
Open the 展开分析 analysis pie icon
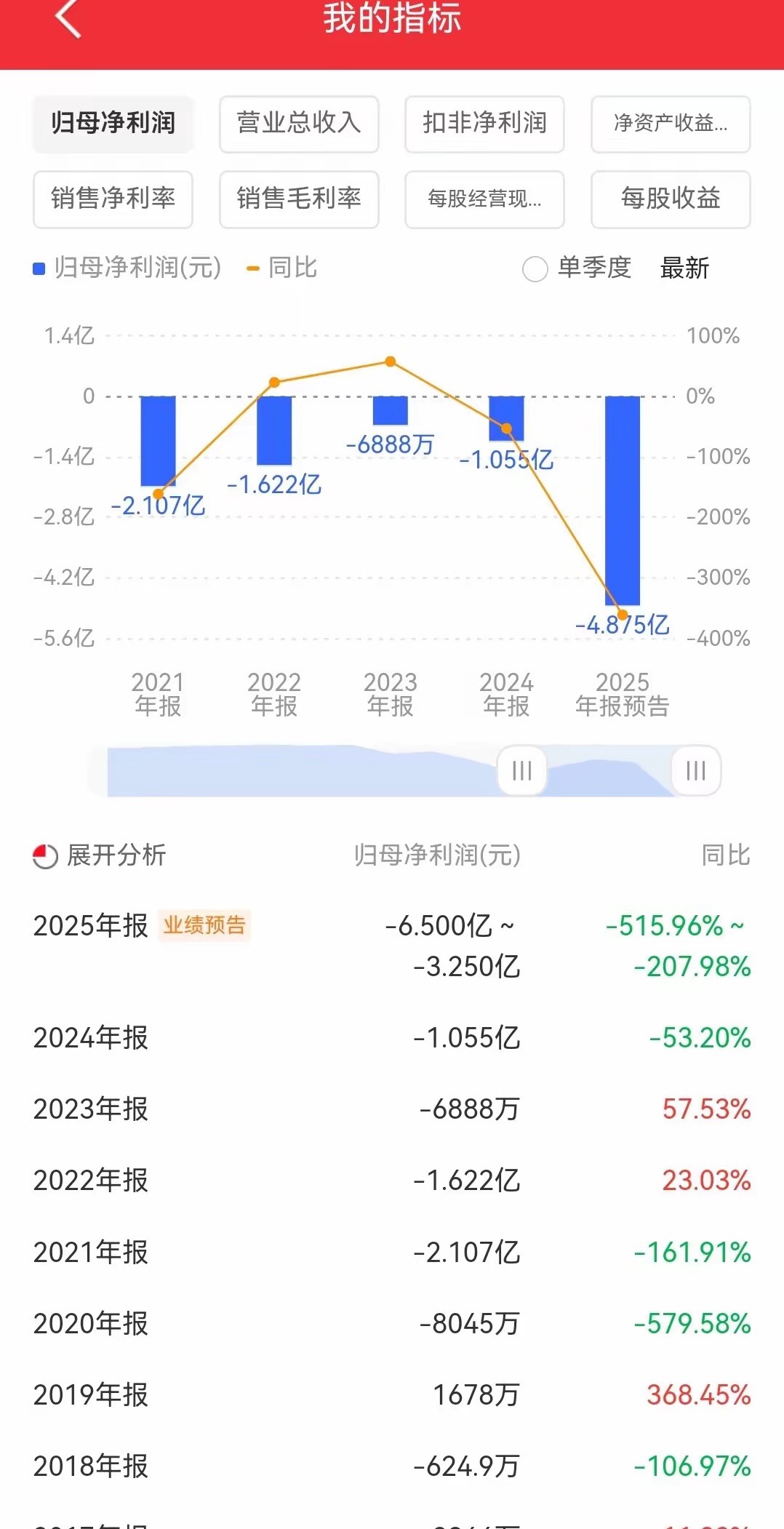coord(45,857)
